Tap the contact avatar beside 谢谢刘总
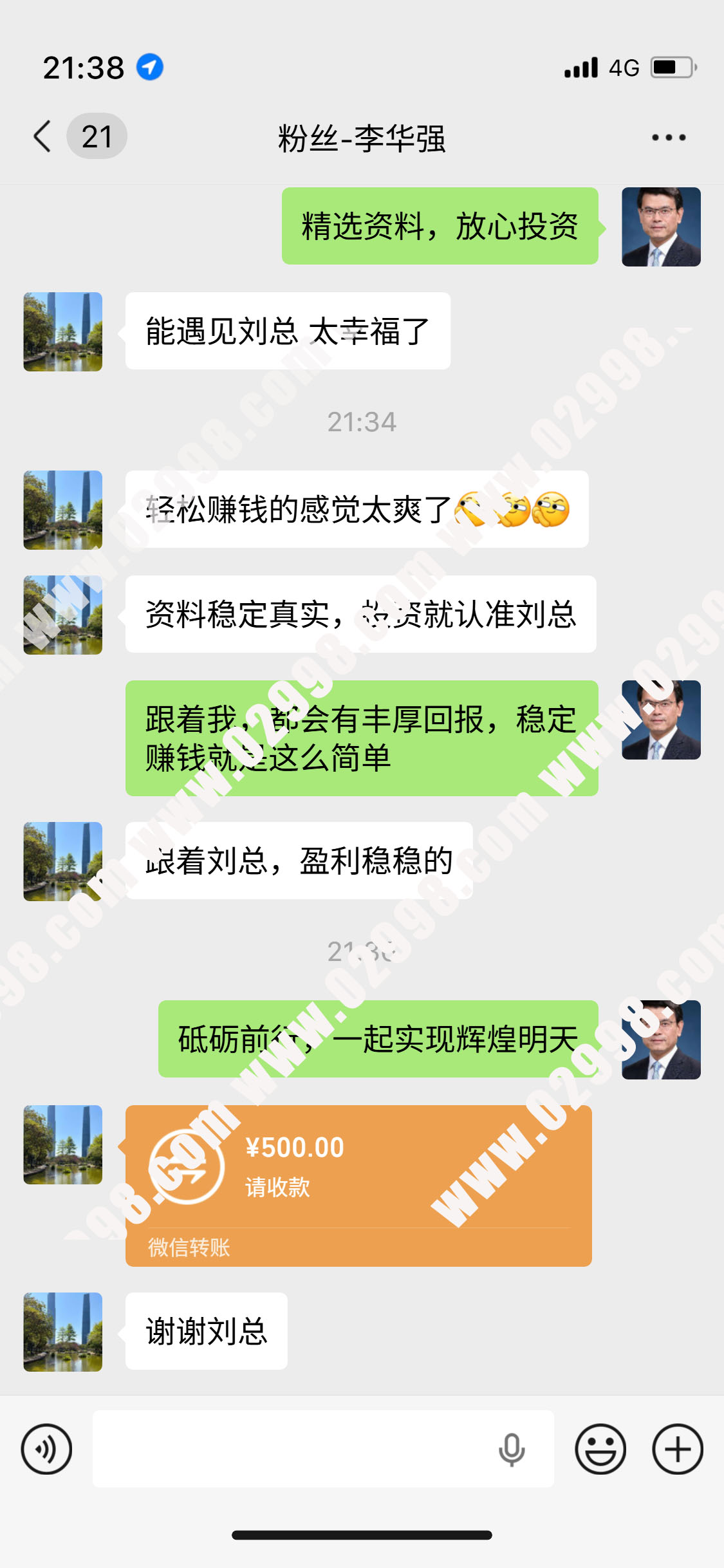This screenshot has height=1568, width=724. click(x=63, y=1331)
